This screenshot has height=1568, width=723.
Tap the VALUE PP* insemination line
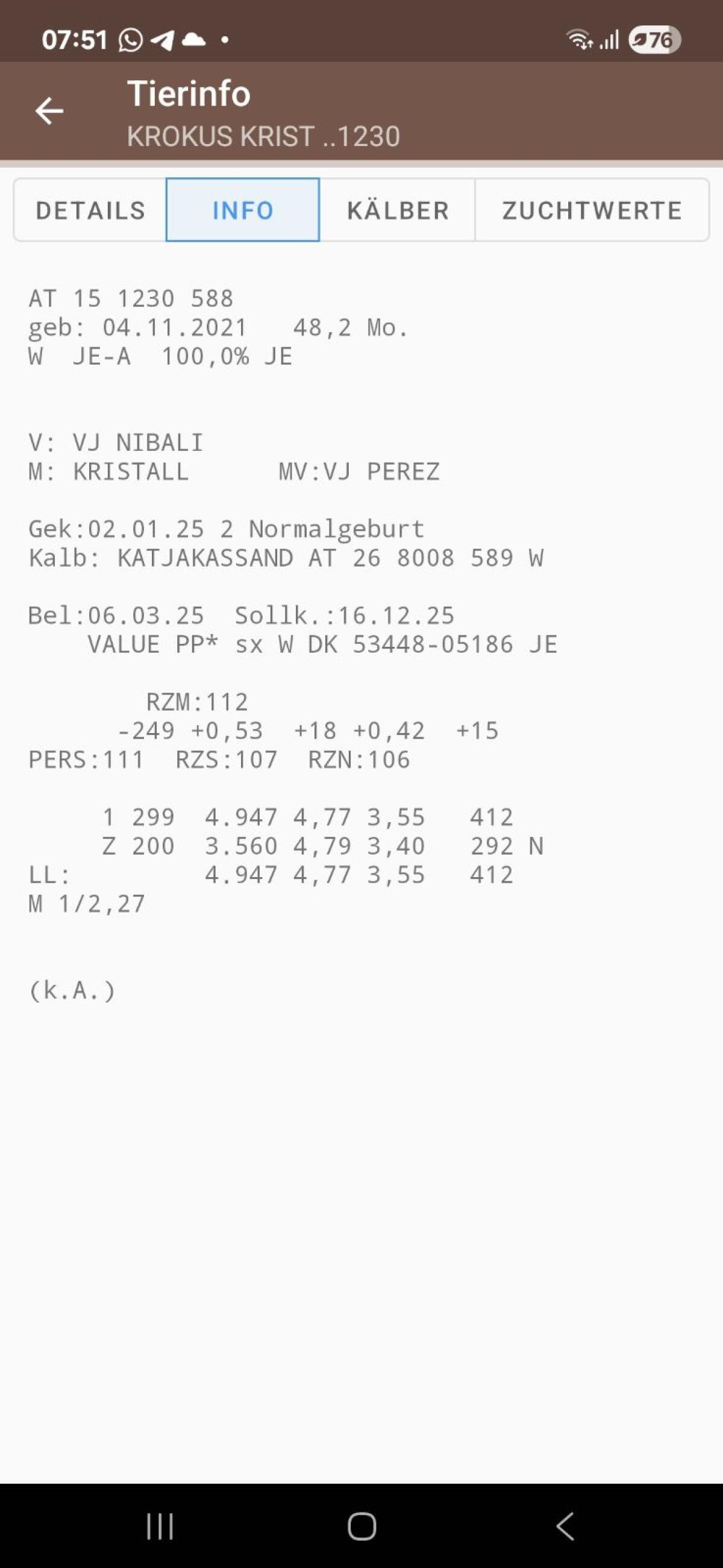click(x=322, y=644)
